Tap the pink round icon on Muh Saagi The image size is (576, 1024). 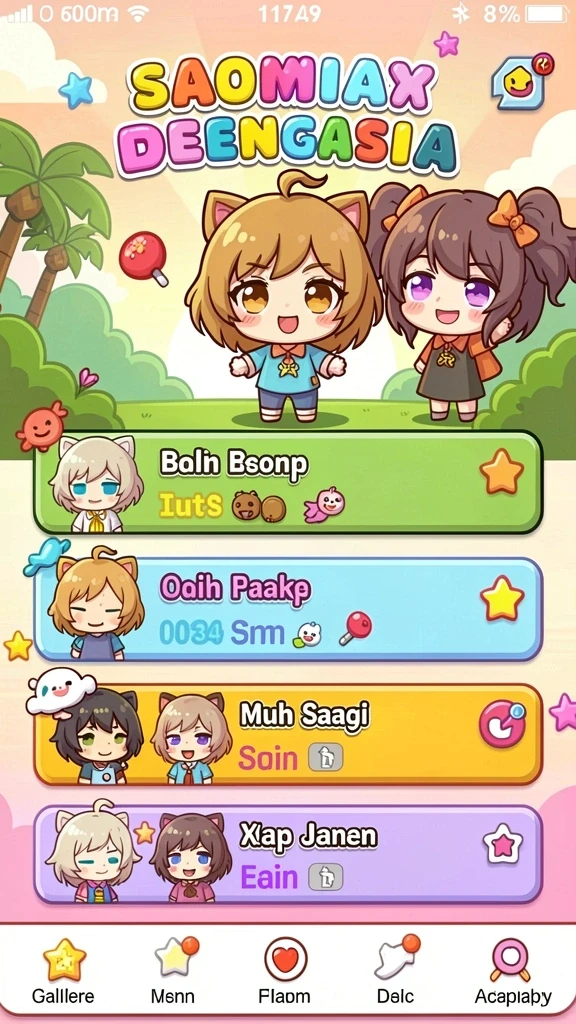[502, 725]
